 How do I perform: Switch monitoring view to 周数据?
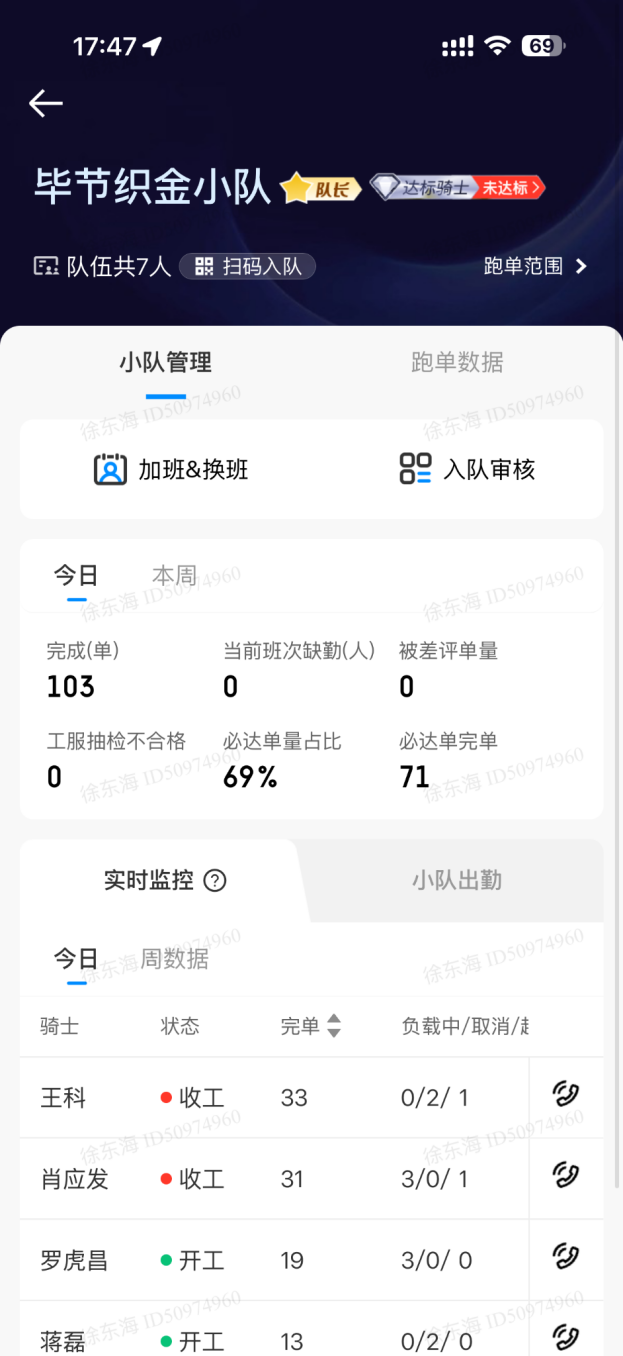[x=174, y=959]
